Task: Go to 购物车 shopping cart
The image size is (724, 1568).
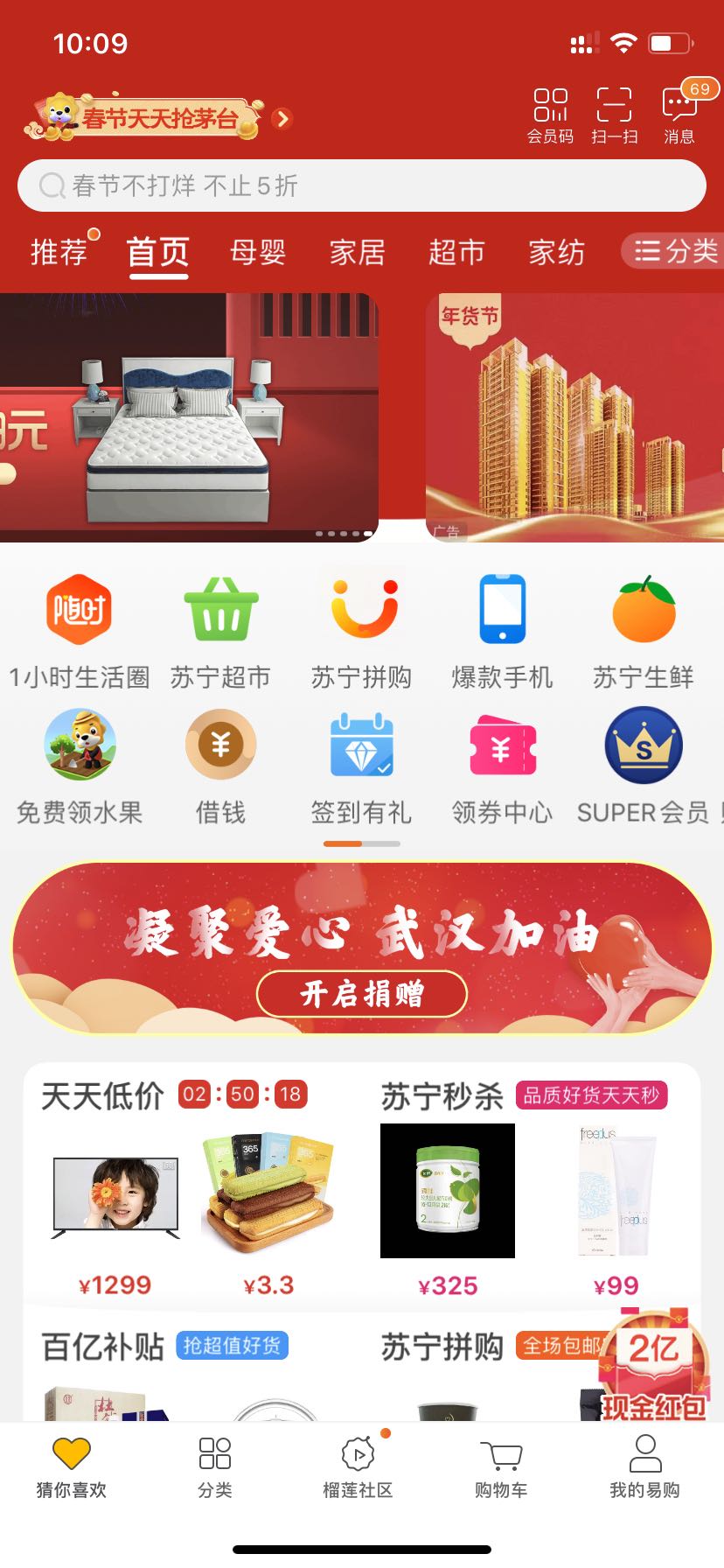Action: click(x=501, y=1470)
